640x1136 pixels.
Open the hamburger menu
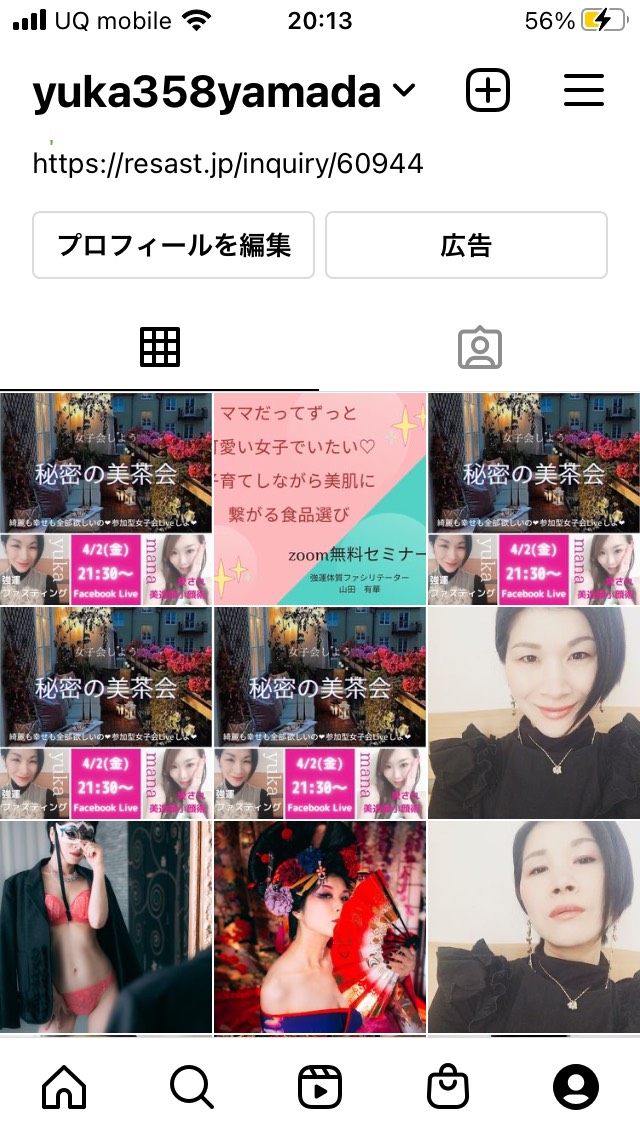(583, 91)
